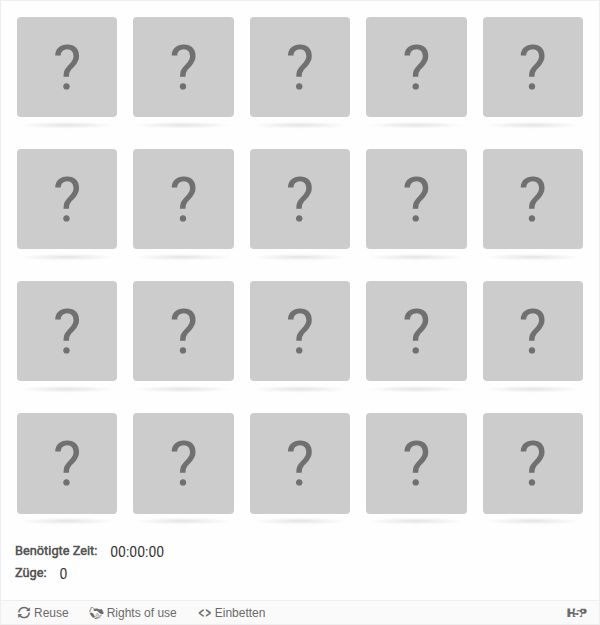
Task: Flip the middle card in the second row
Action: [299, 199]
